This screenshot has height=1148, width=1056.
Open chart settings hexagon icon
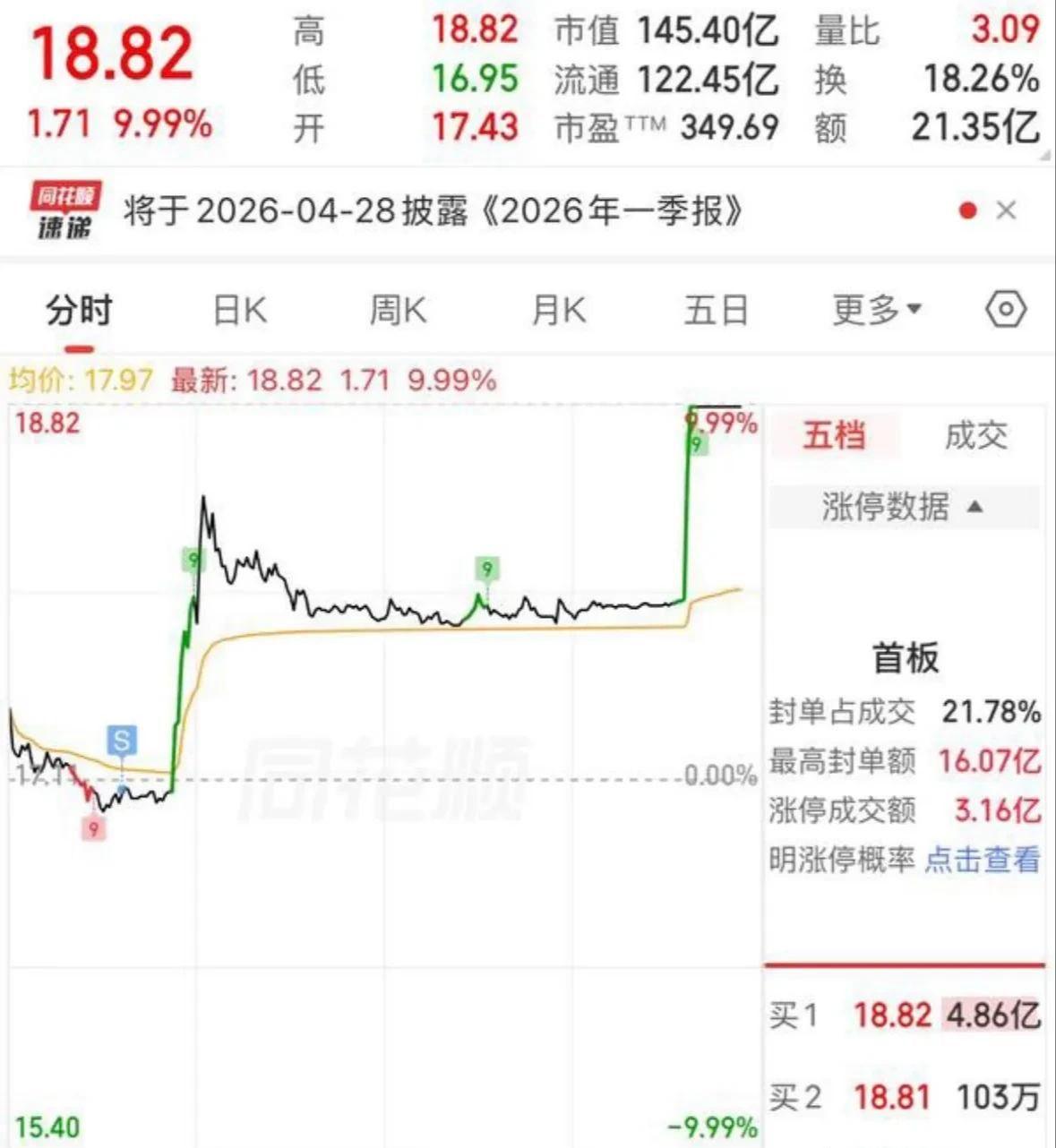point(1006,310)
